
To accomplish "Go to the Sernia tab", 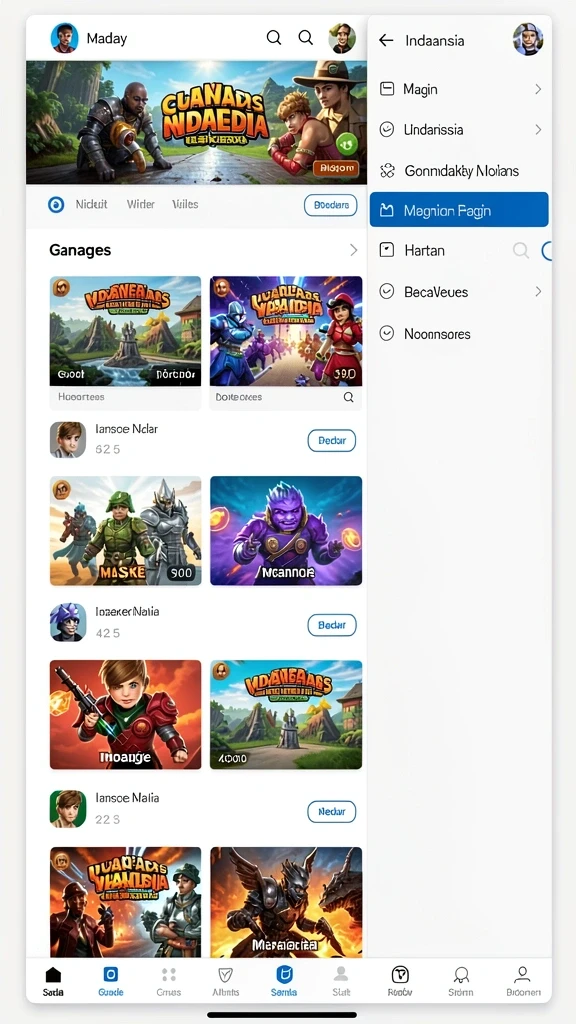I will pos(283,982).
